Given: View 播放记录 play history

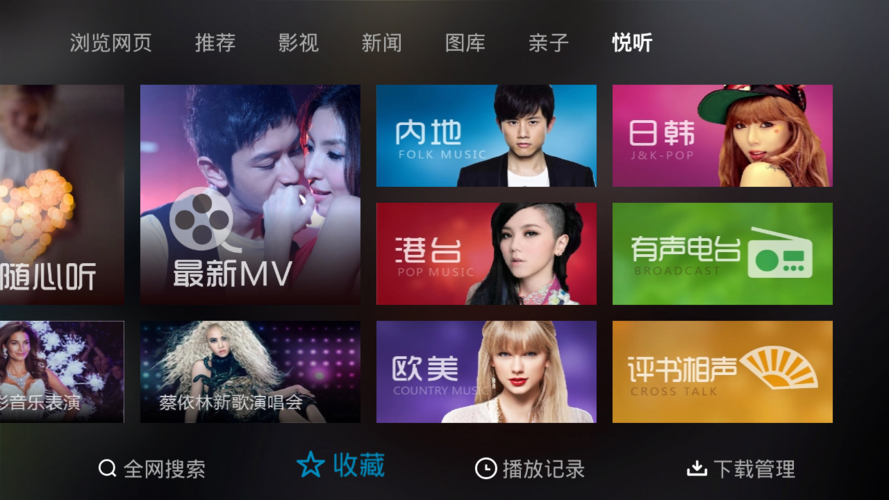Looking at the screenshot, I should 530,469.
